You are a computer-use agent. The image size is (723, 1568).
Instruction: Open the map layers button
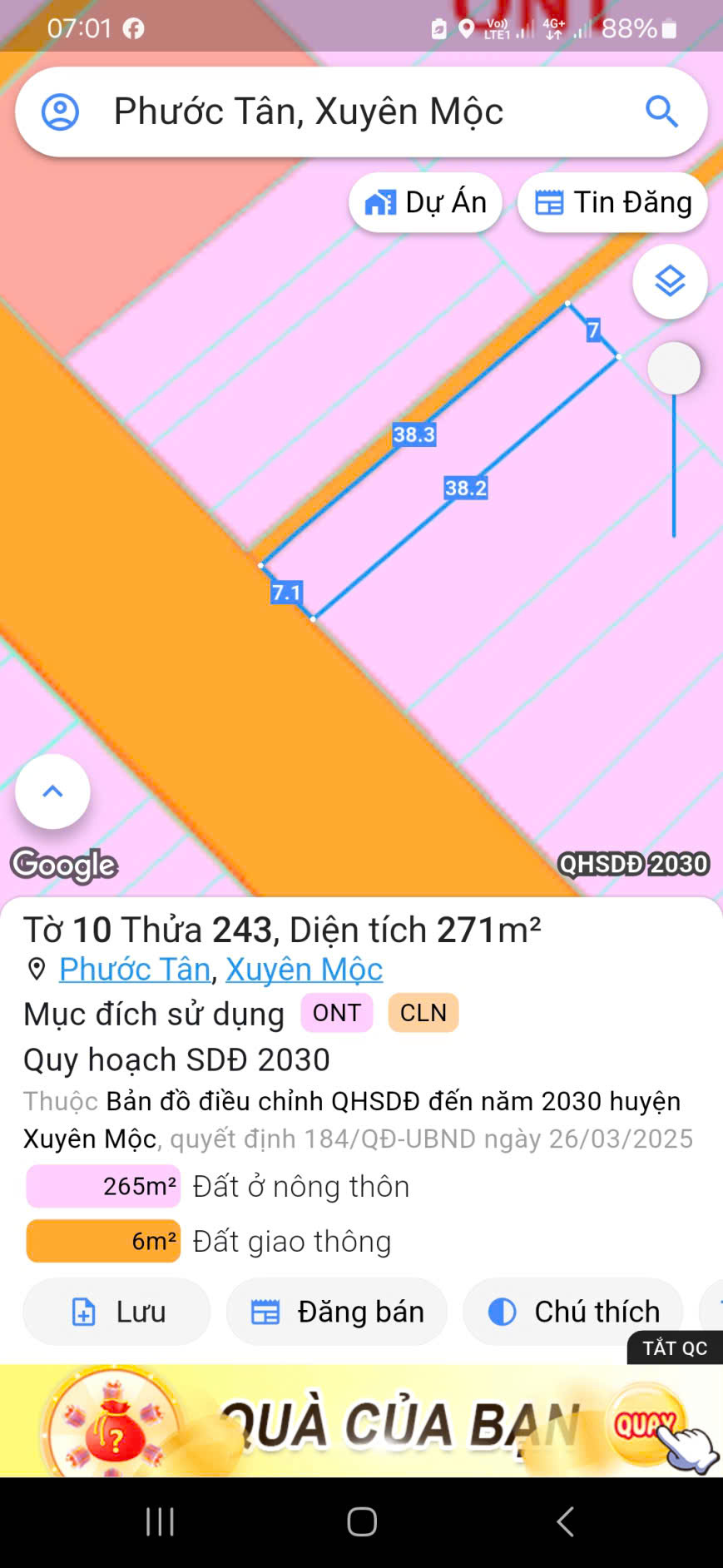tap(670, 281)
